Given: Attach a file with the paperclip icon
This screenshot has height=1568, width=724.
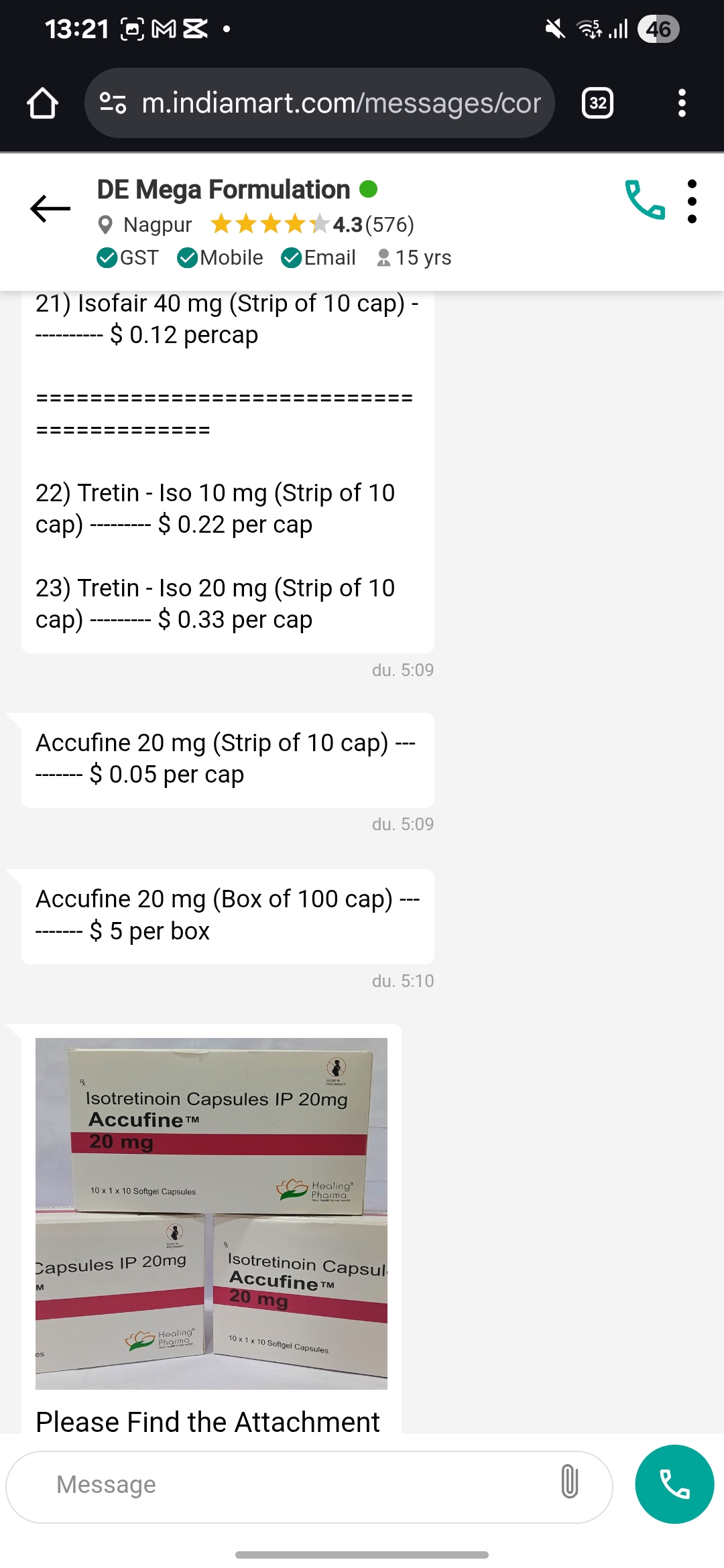Looking at the screenshot, I should pos(569,1482).
